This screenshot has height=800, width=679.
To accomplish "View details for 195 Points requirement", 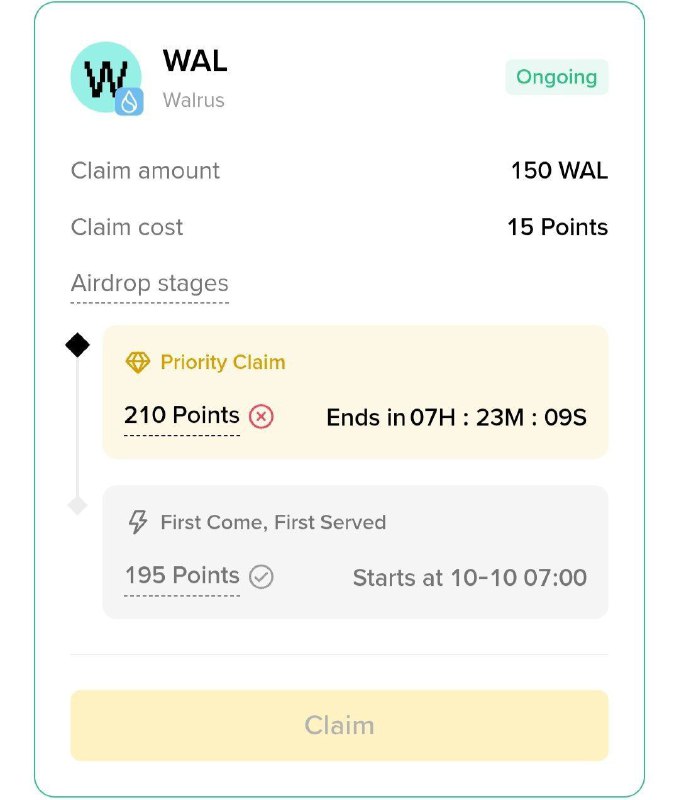I will click(x=182, y=576).
